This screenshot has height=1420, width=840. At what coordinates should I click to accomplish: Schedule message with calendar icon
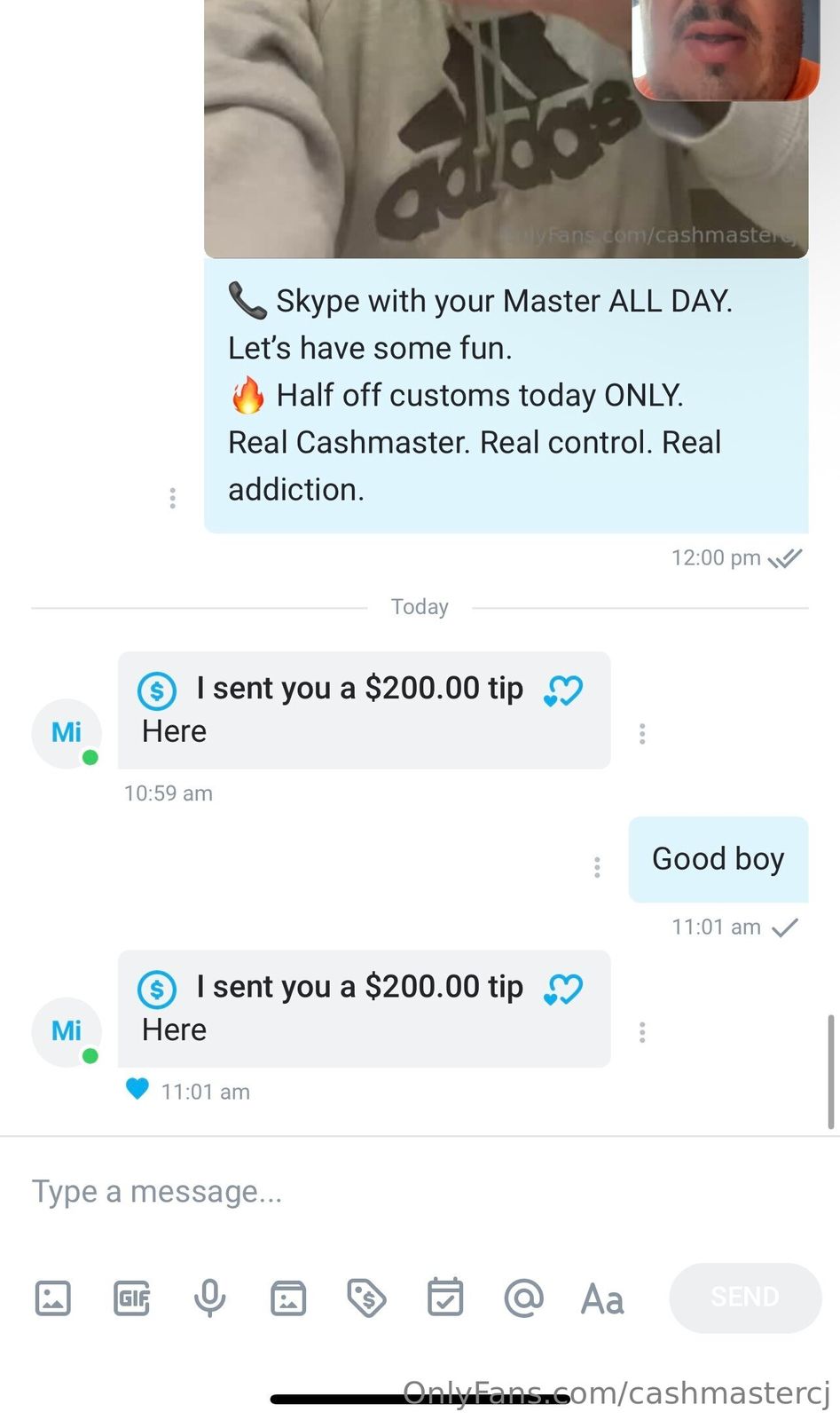coord(445,1298)
